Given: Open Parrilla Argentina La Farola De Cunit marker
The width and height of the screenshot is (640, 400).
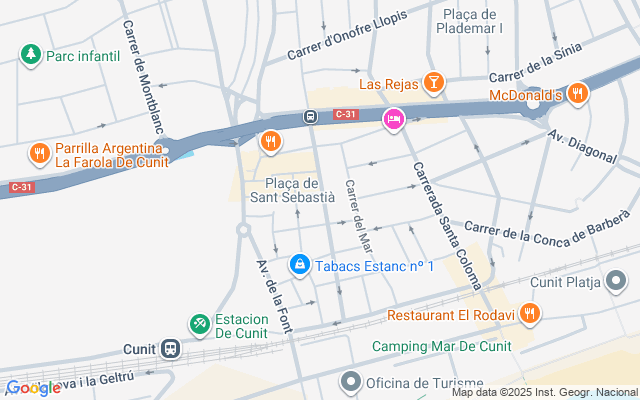Looking at the screenshot, I should [39, 153].
